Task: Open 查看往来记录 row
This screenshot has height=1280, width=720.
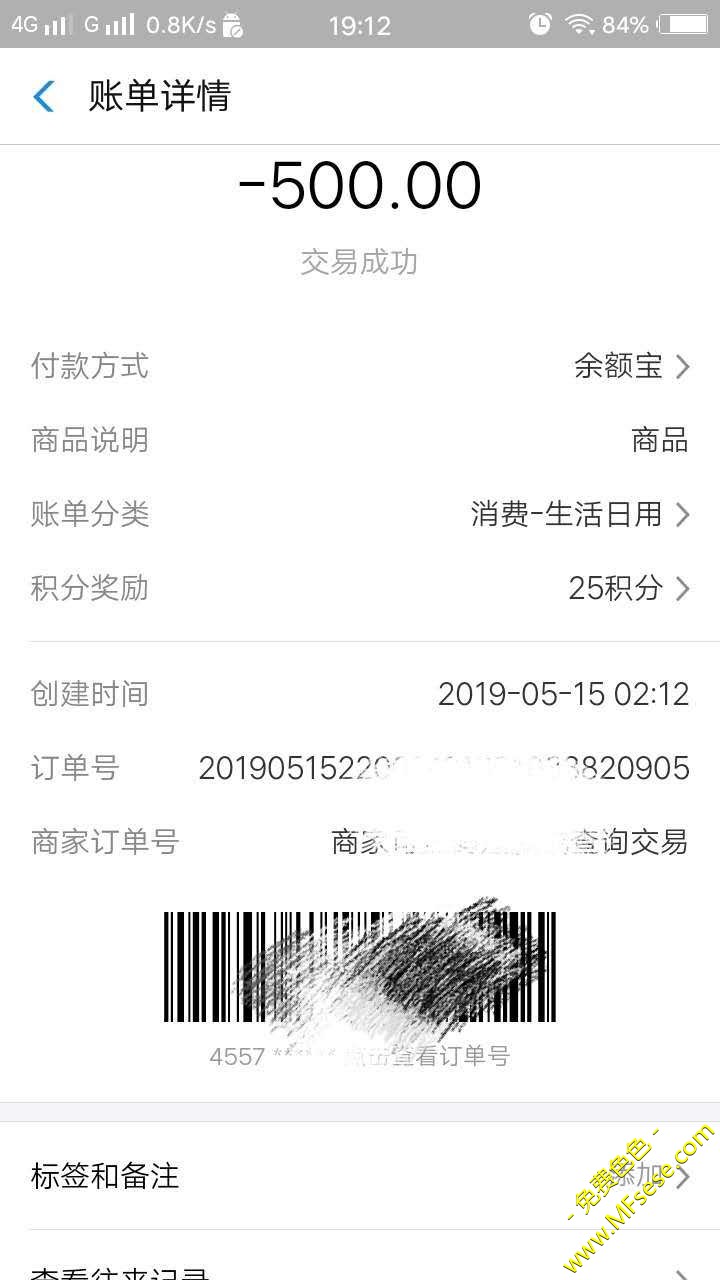Action: coord(360,1268)
